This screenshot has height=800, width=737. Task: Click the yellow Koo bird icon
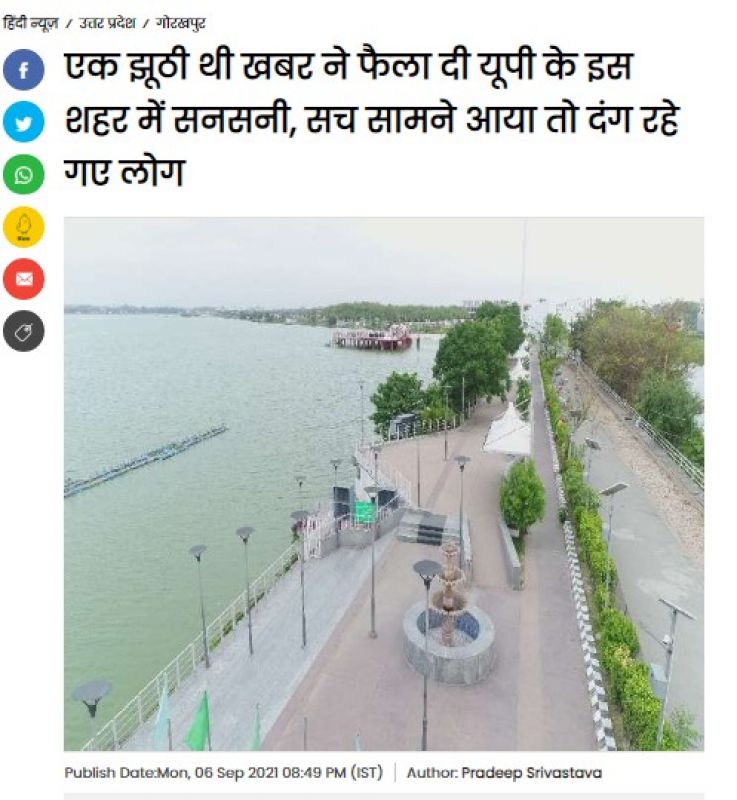[x=23, y=227]
